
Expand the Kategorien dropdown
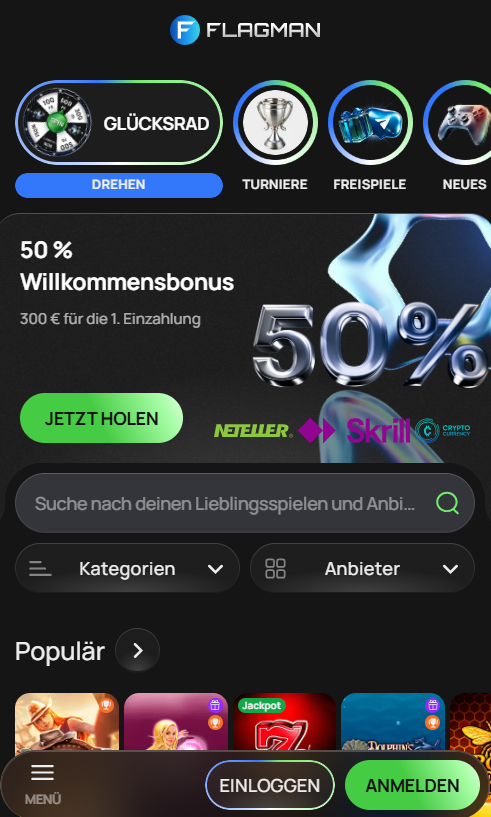click(127, 568)
